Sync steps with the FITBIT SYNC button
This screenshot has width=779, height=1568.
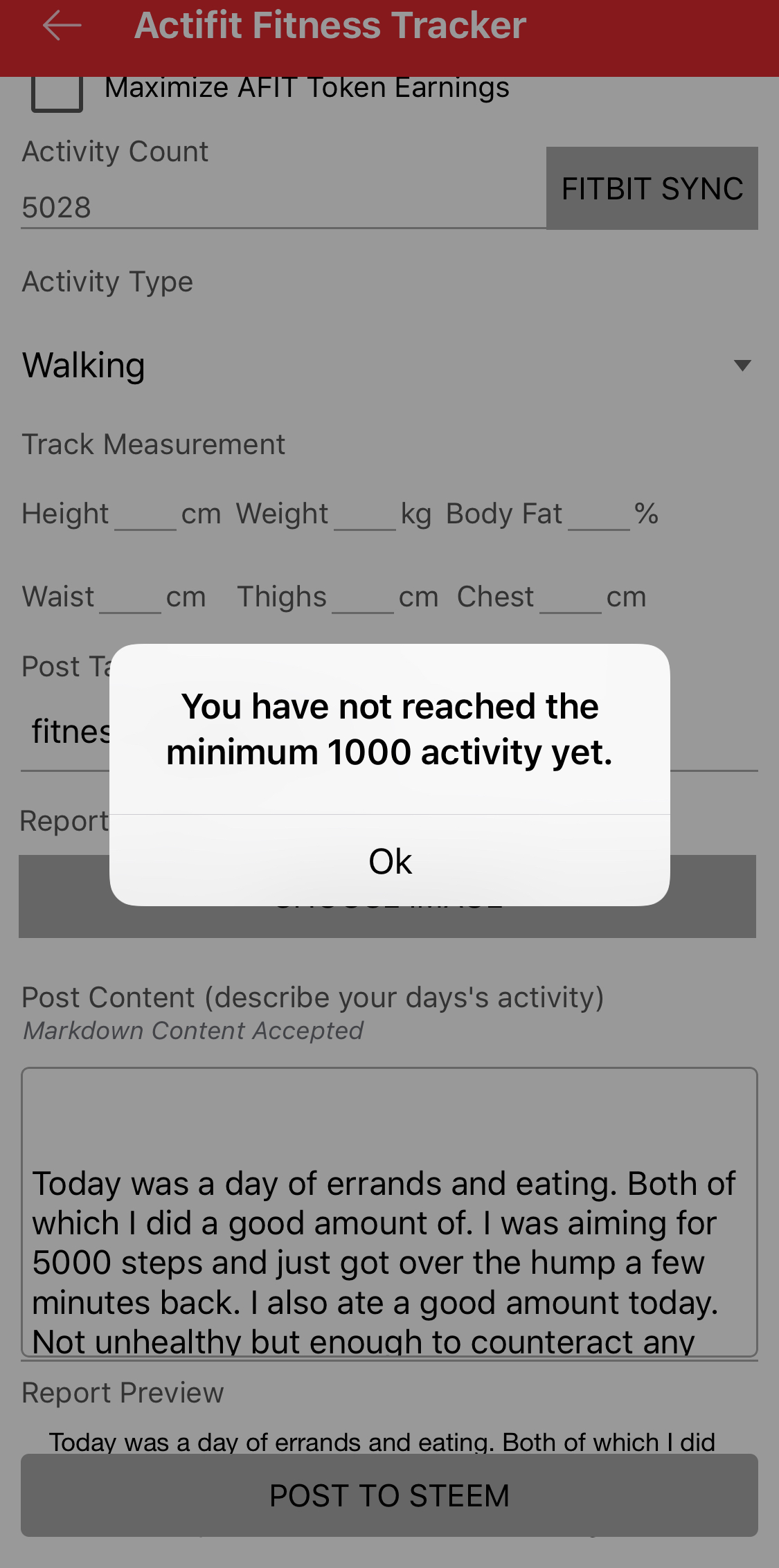(x=652, y=188)
